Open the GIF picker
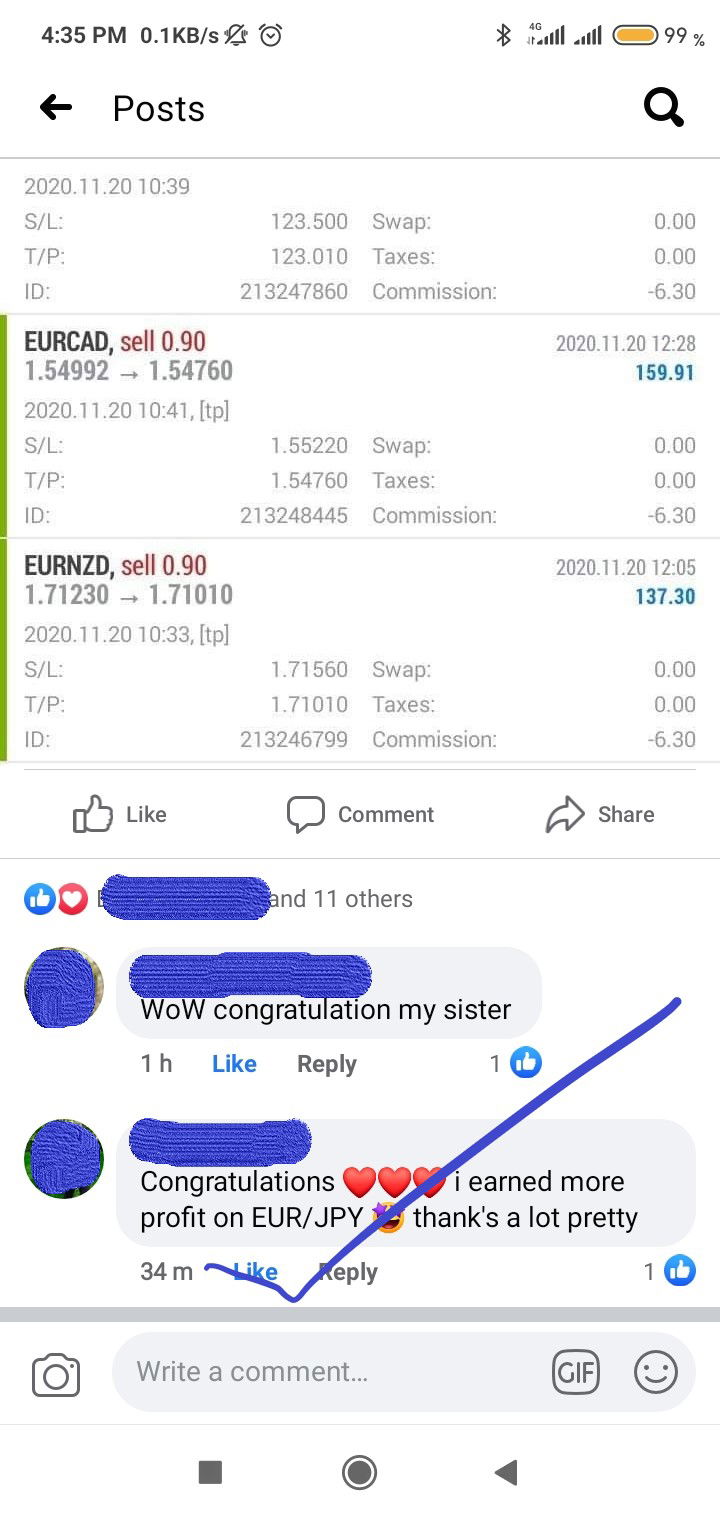Viewport: 720px width, 1520px height. [576, 1372]
